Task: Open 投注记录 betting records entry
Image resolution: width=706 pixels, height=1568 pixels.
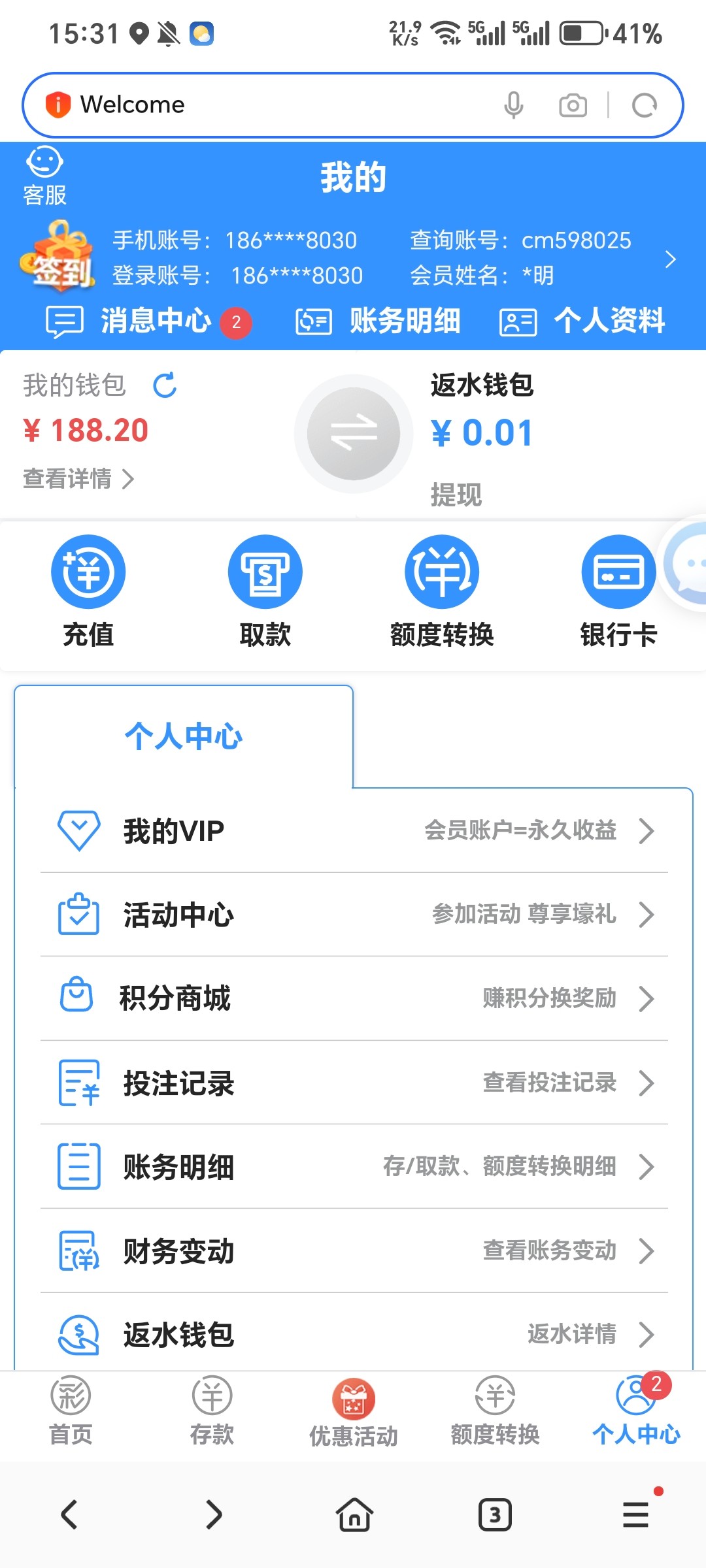Action: 176,1083
